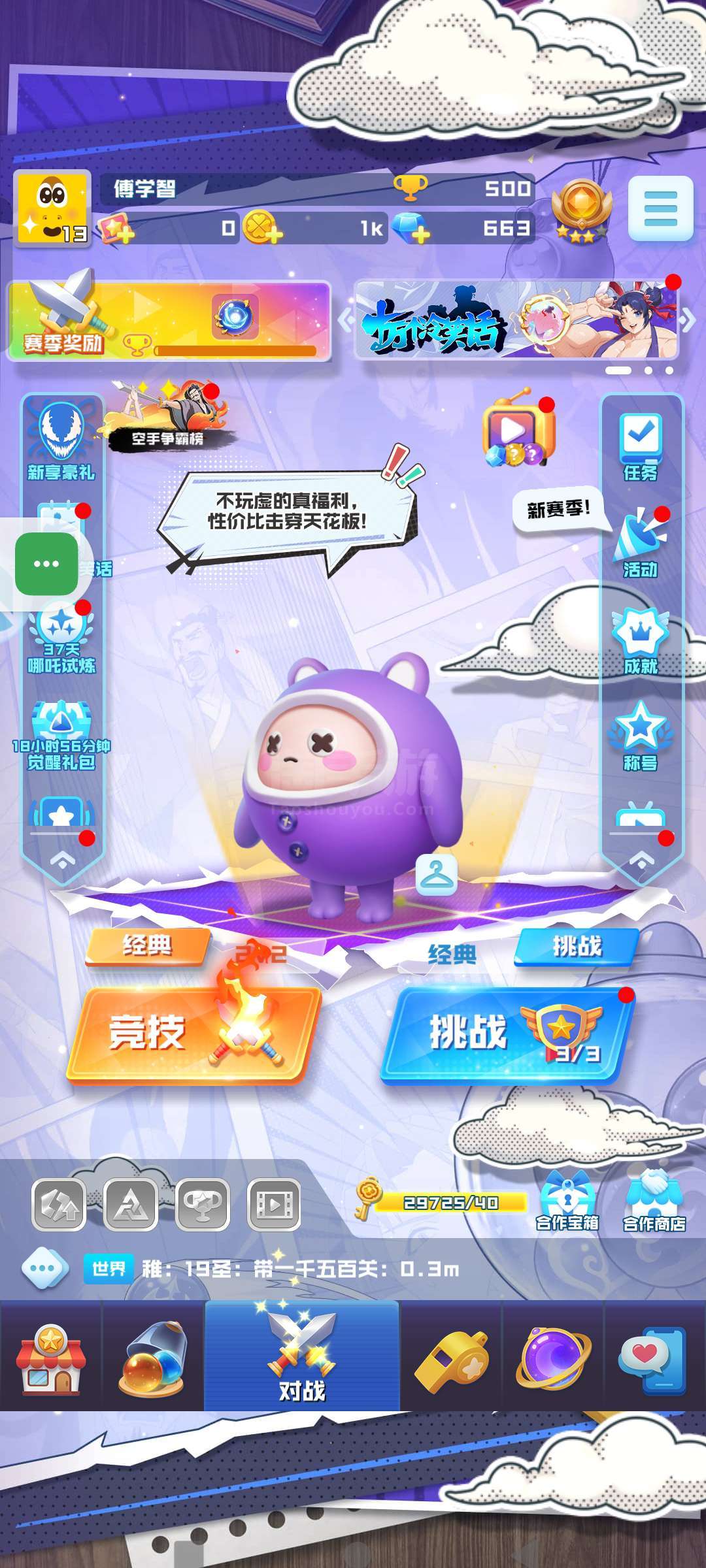Image resolution: width=706 pixels, height=1568 pixels.
Task: Open the 觉醒礼包 awakening pack
Action: coord(61,735)
